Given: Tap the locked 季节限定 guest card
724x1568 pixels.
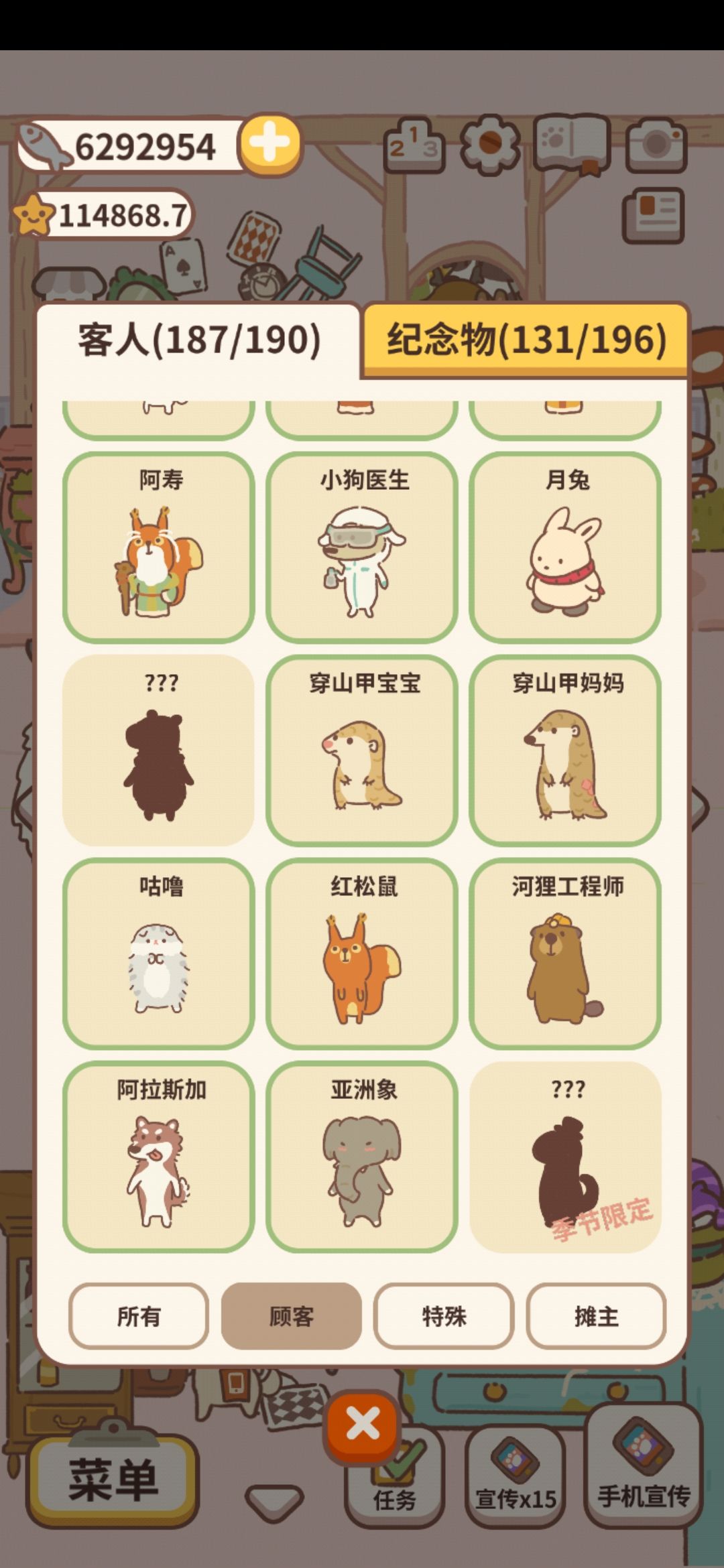Looking at the screenshot, I should click(565, 1157).
